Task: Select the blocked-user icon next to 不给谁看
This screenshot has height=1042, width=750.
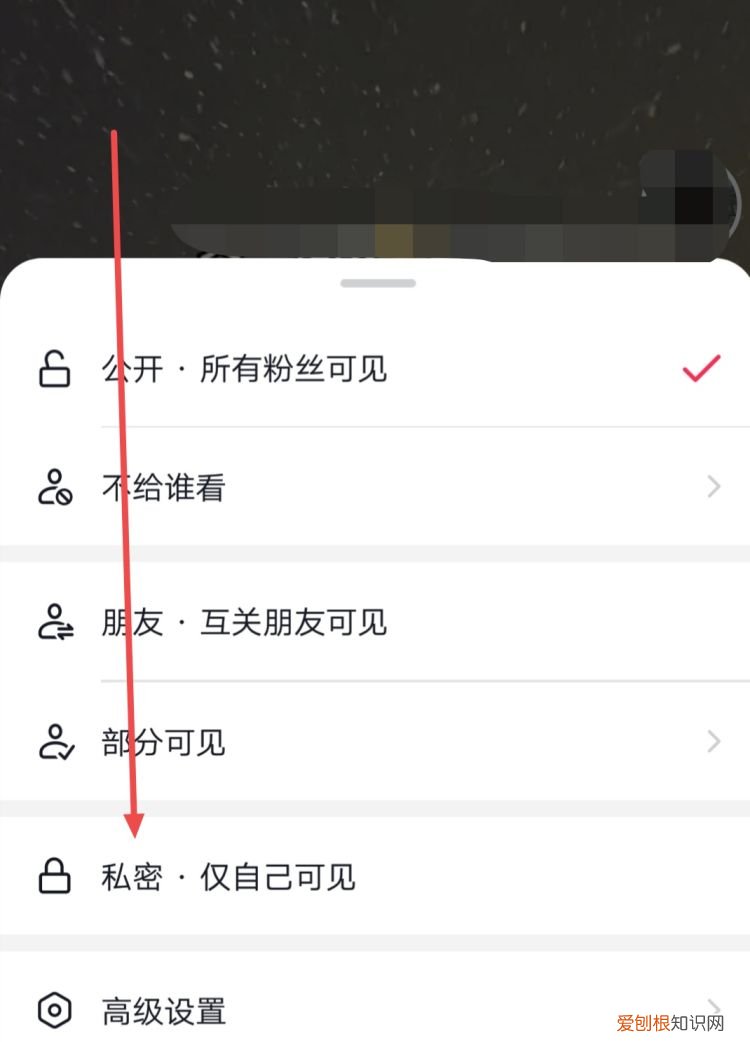Action: pyautogui.click(x=54, y=487)
